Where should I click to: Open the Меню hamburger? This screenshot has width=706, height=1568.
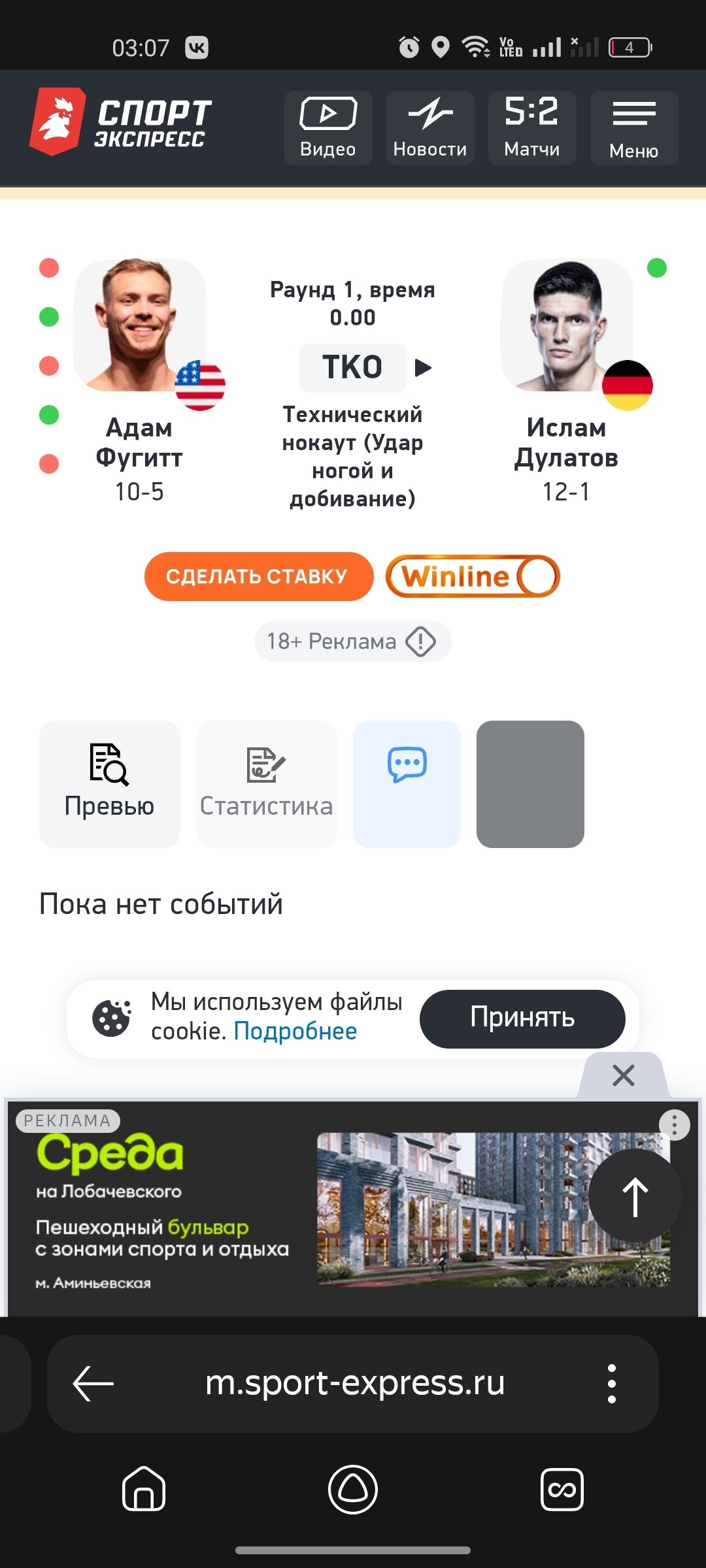pos(633,128)
